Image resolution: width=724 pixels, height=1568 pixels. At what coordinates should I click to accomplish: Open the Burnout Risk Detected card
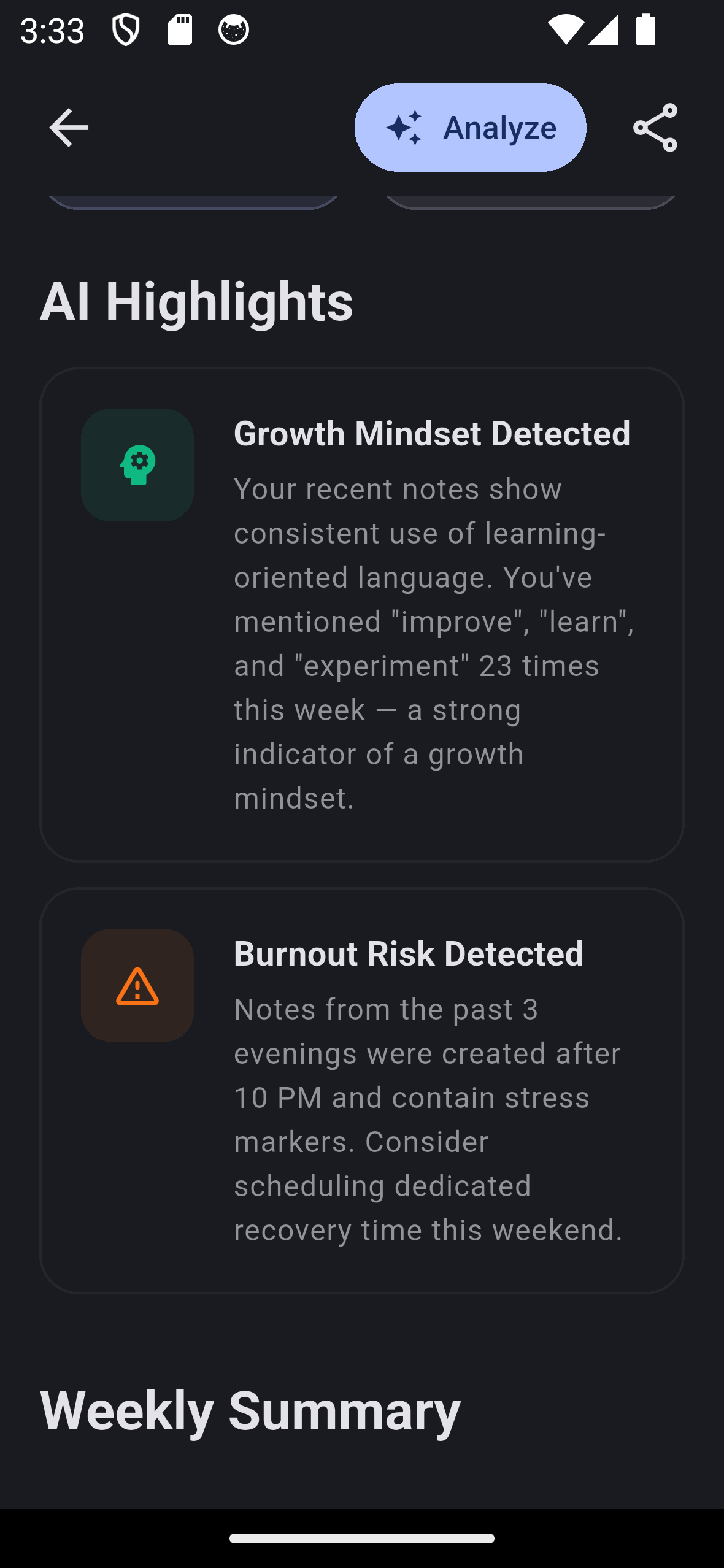click(362, 1090)
